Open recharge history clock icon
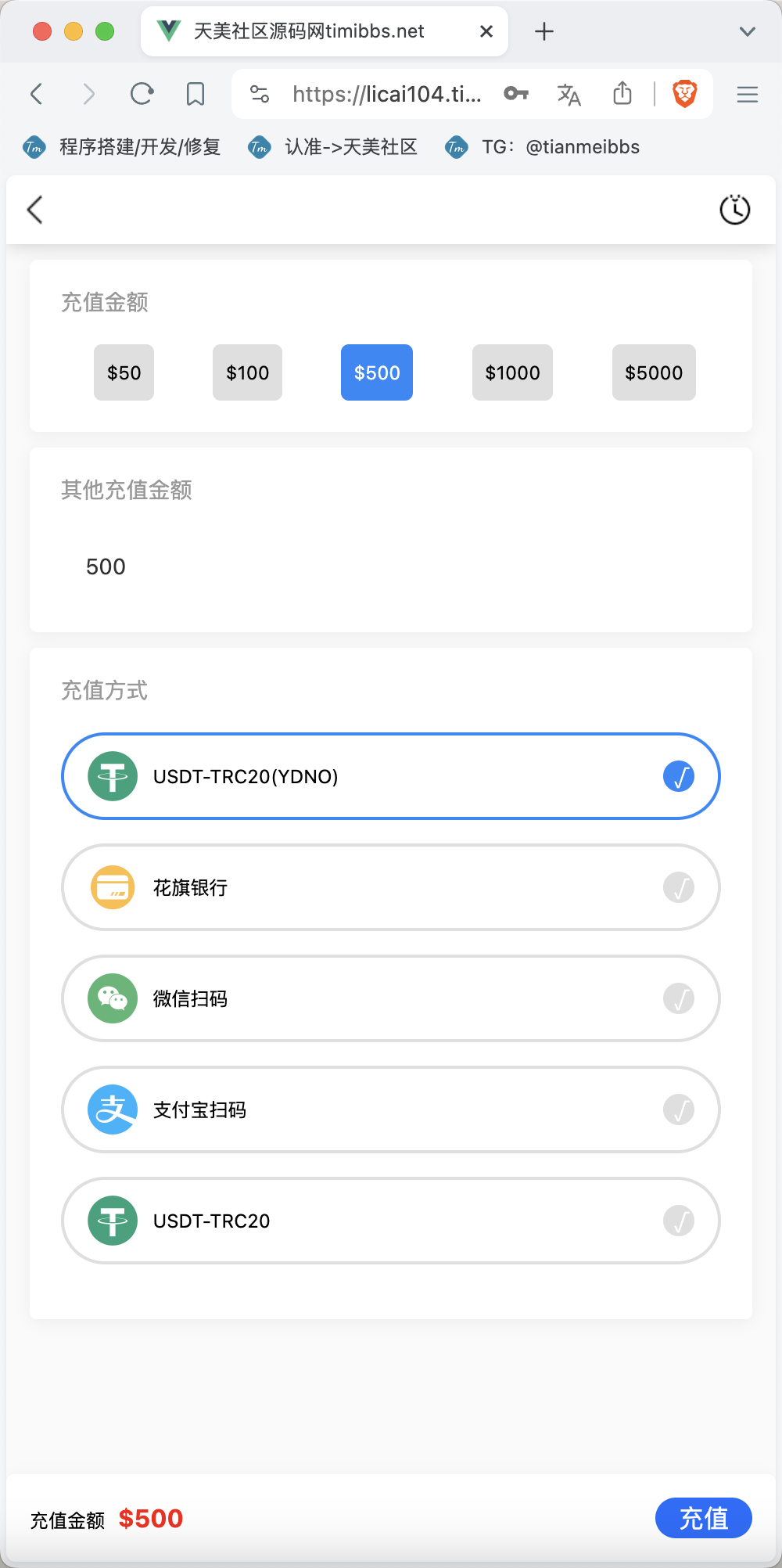 (735, 209)
